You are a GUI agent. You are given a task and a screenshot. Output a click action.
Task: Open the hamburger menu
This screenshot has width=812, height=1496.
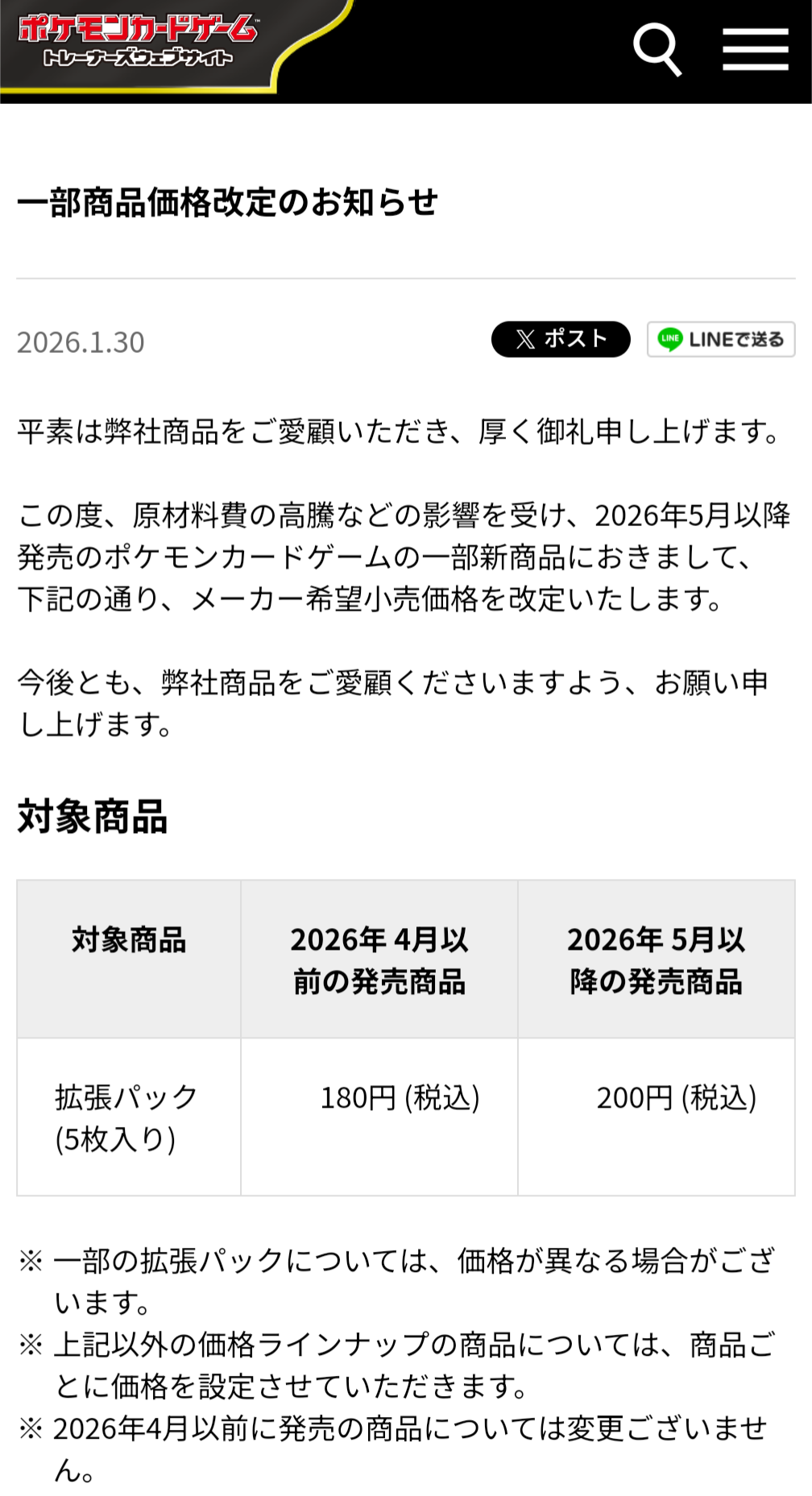(x=755, y=50)
